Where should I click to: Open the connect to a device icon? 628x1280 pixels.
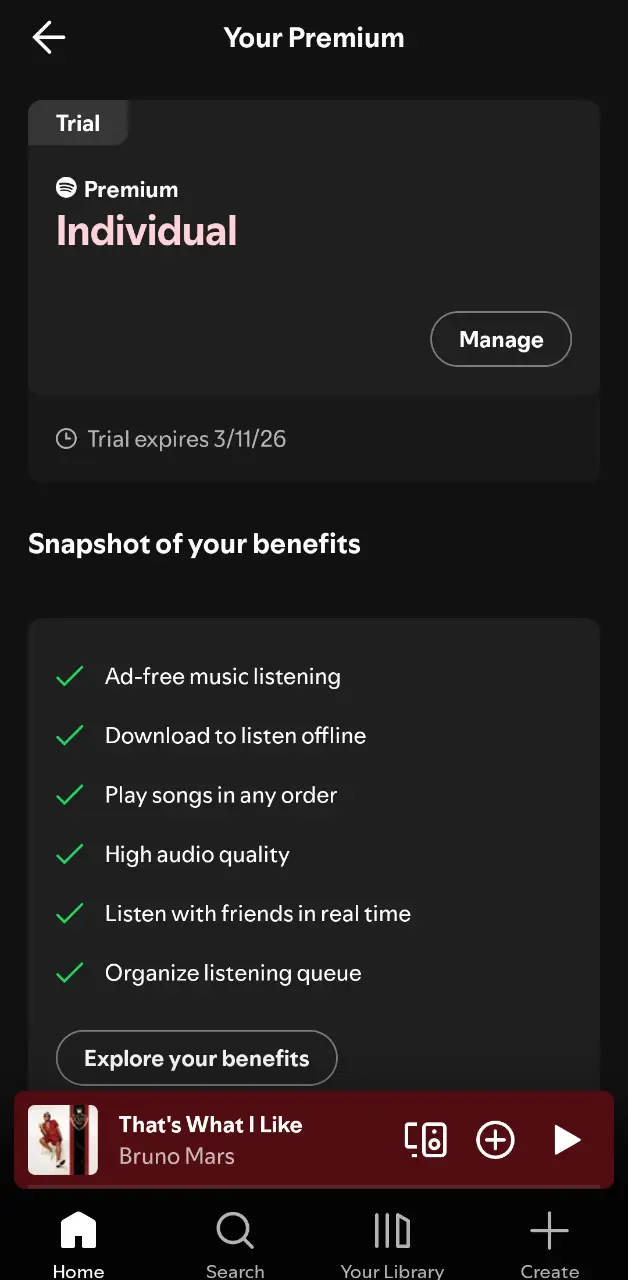coord(425,1140)
